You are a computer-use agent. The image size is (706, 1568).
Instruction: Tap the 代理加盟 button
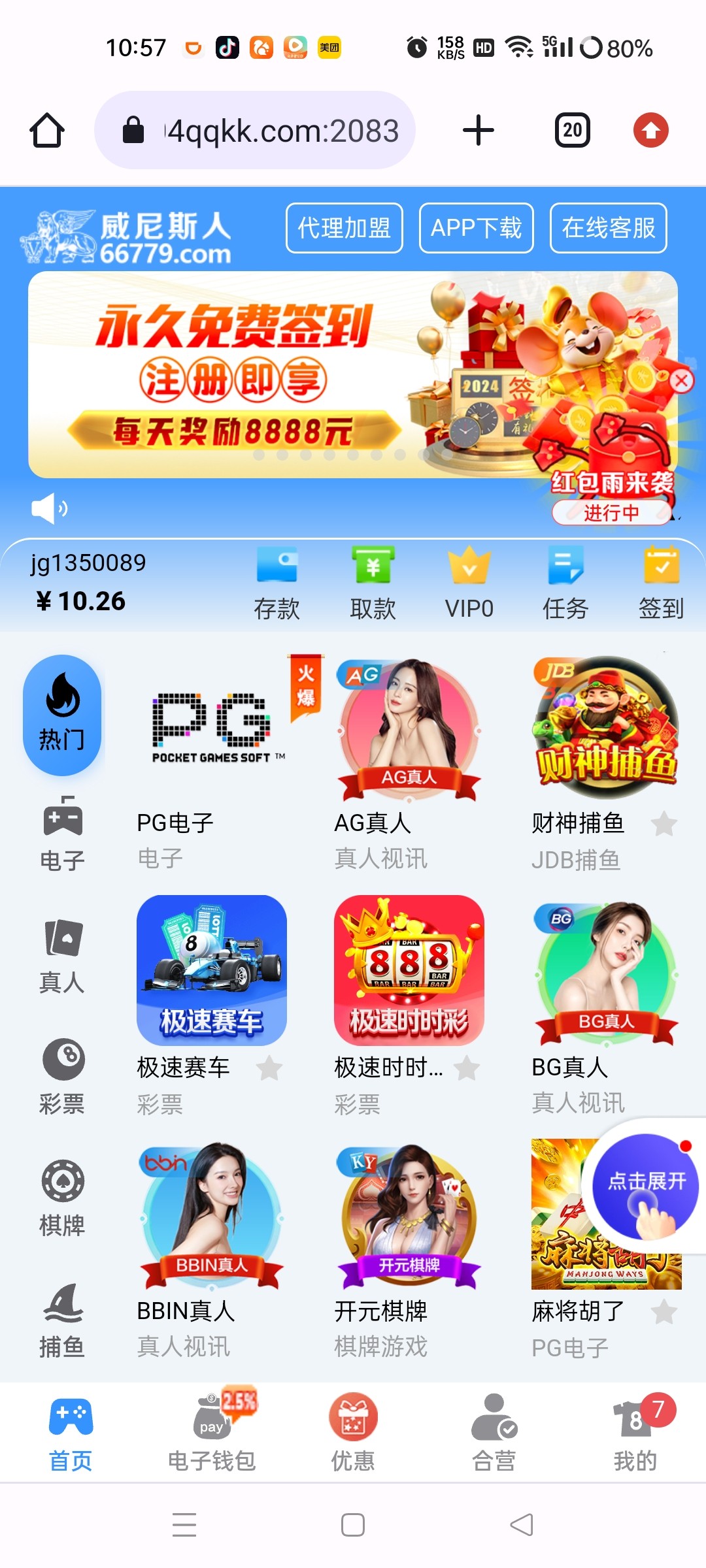pos(344,228)
